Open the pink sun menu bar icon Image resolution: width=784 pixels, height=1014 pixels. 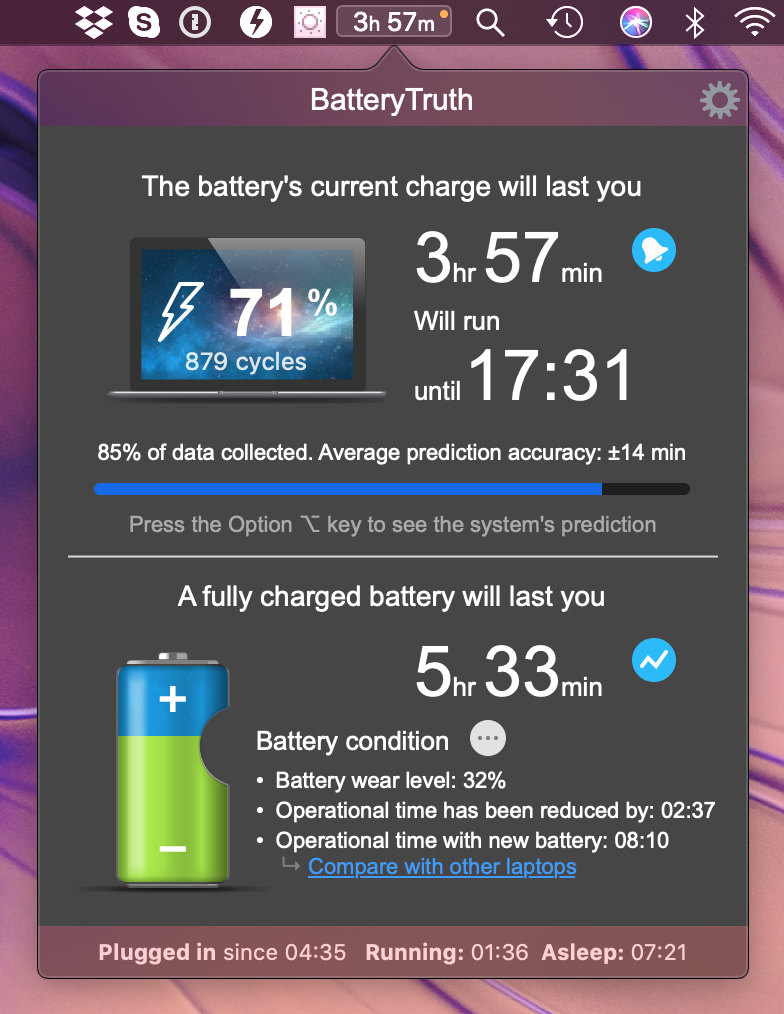(x=310, y=22)
